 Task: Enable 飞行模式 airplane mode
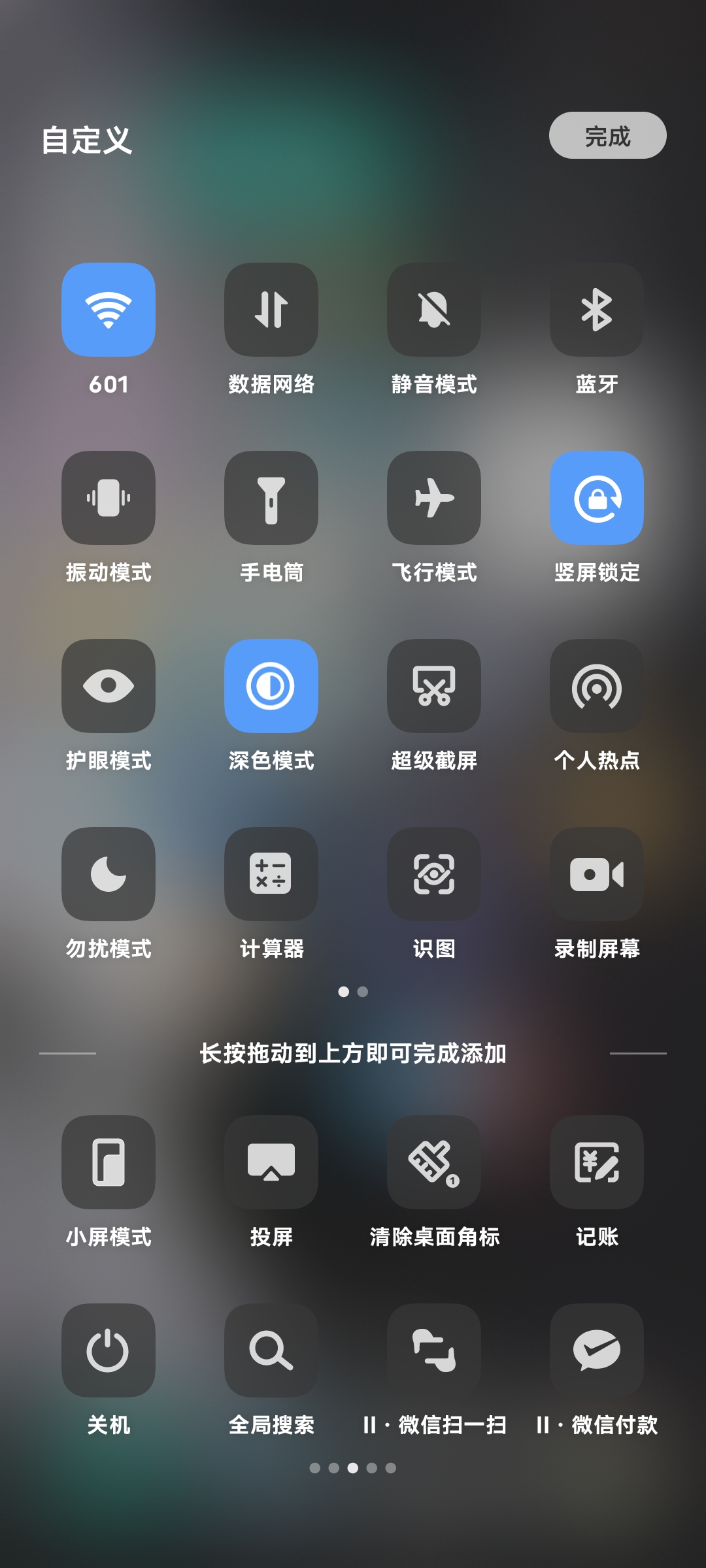[x=434, y=498]
